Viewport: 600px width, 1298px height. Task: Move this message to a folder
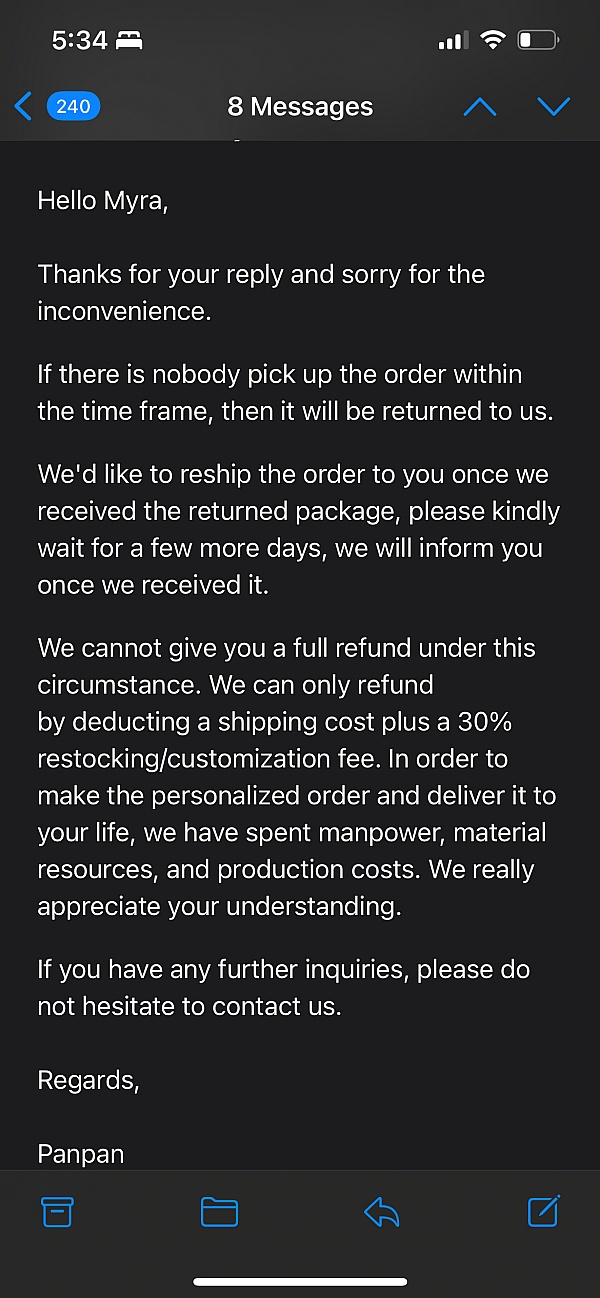219,1212
